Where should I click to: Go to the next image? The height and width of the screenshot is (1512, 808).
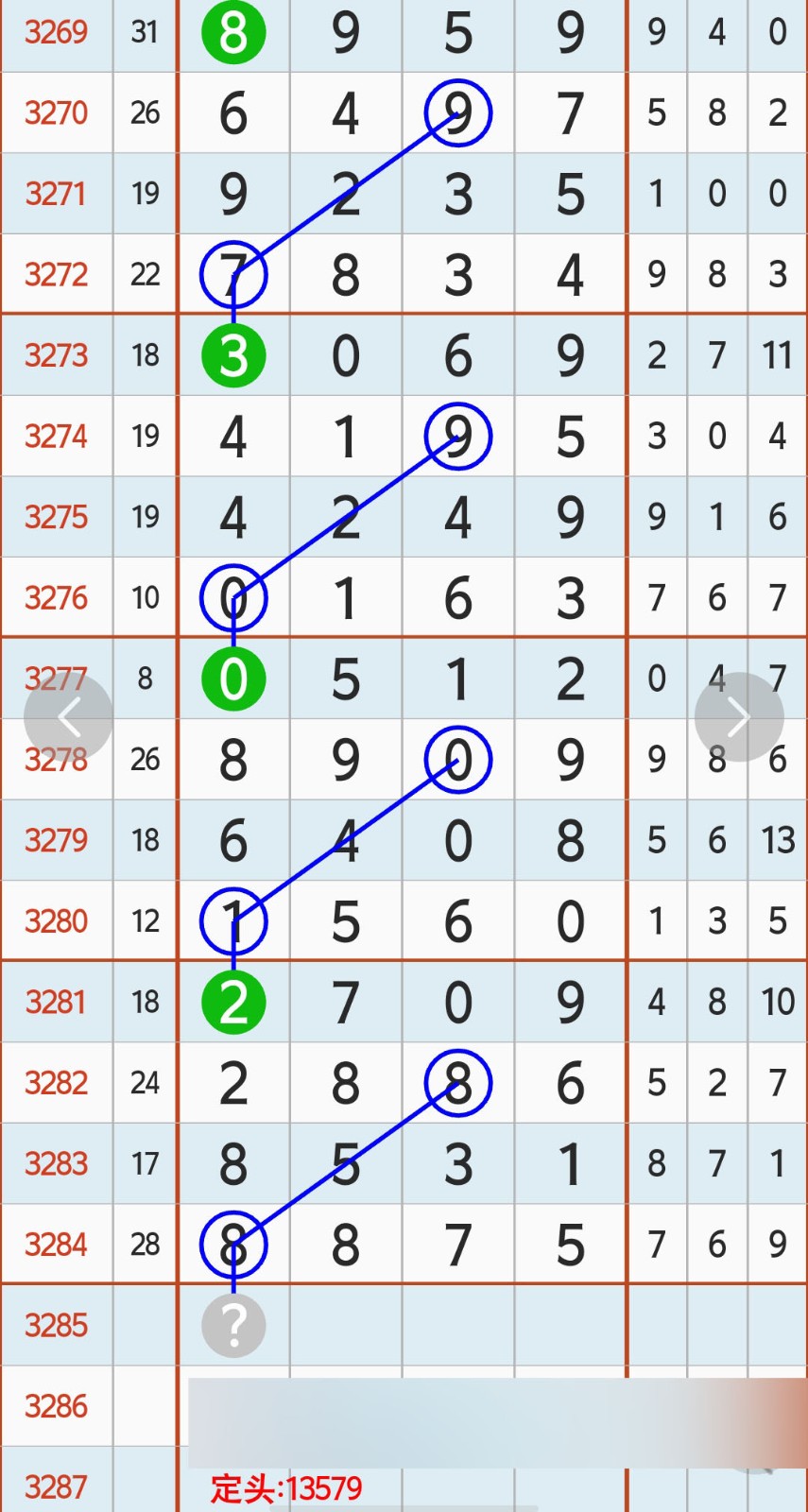[738, 717]
